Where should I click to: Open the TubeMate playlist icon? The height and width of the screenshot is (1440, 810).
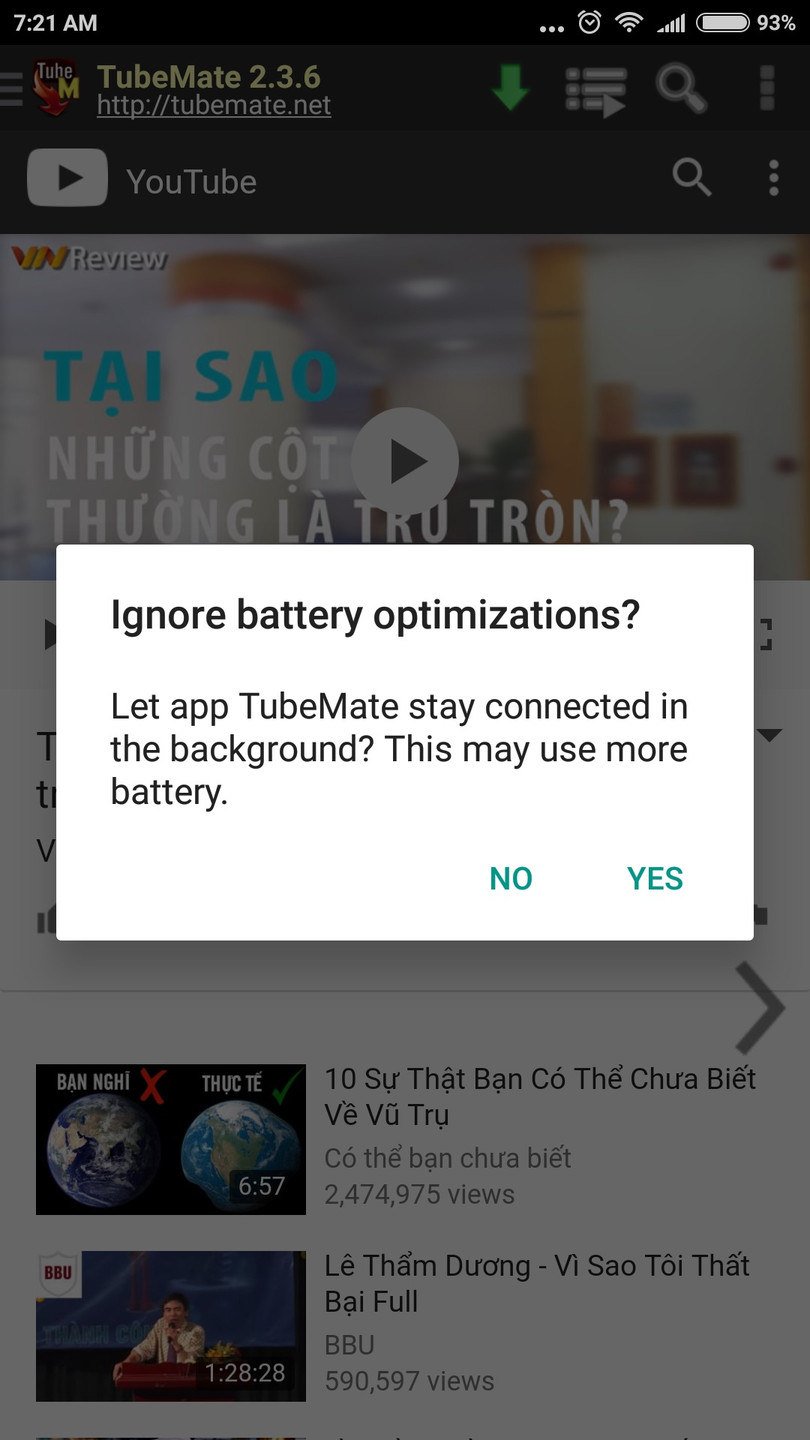tap(596, 90)
